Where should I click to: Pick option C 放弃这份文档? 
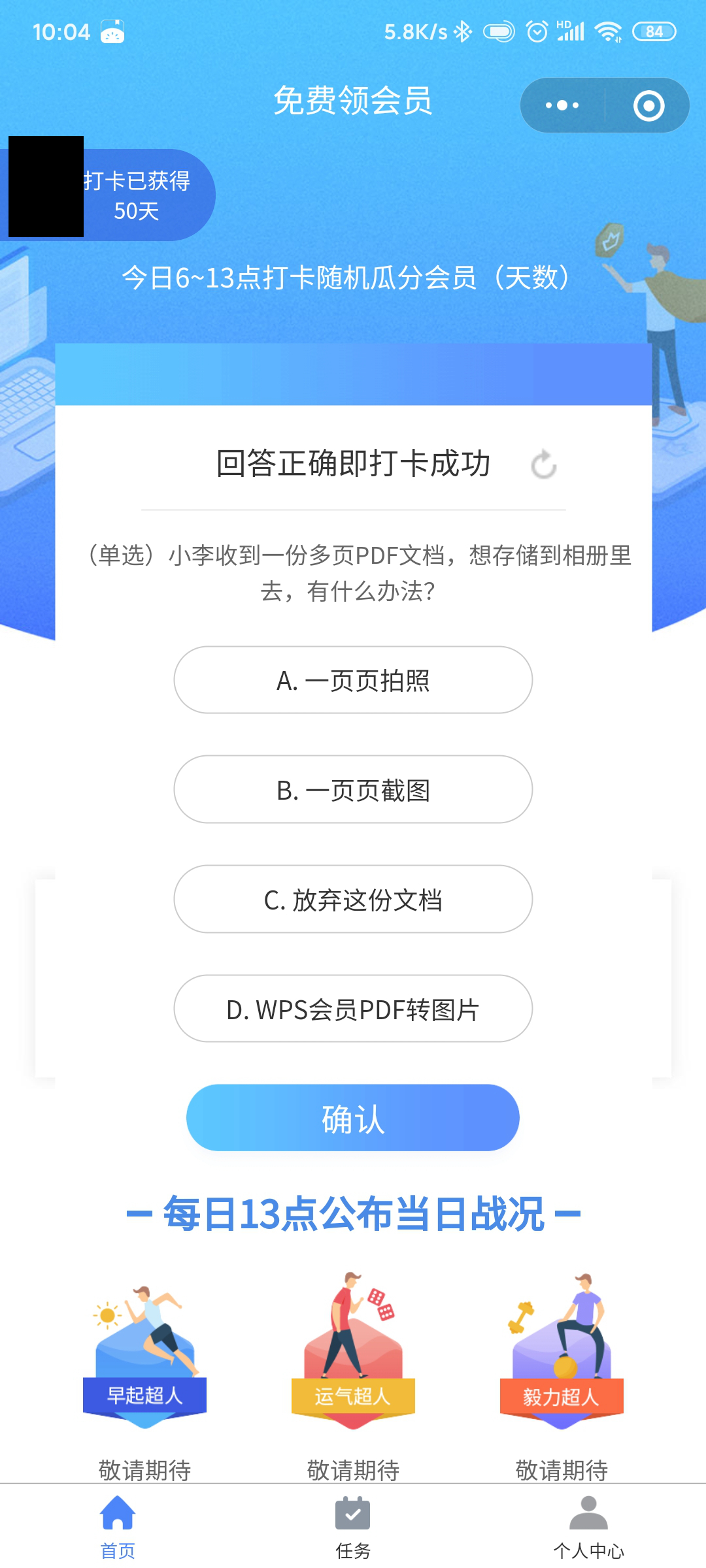(x=353, y=900)
